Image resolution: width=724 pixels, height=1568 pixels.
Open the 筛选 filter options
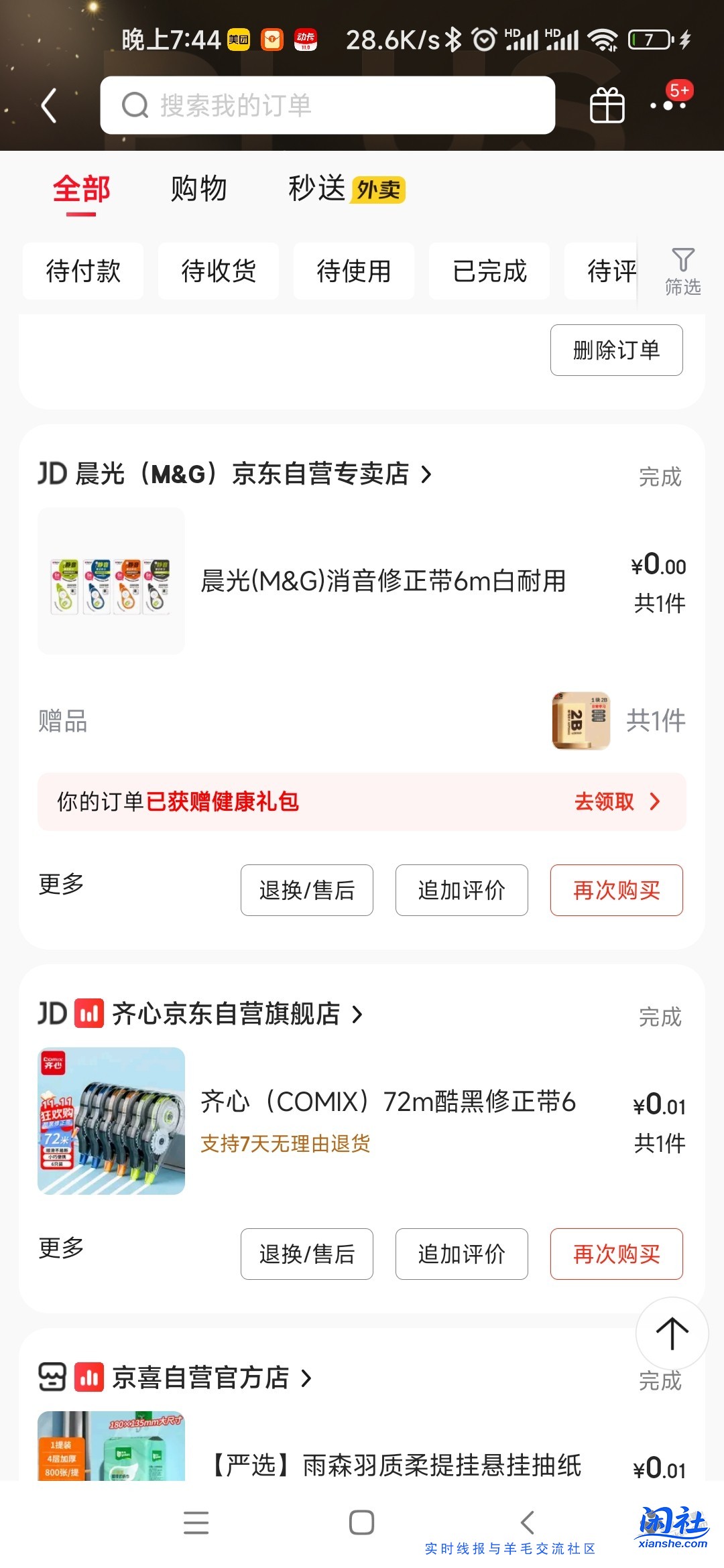[x=682, y=271]
